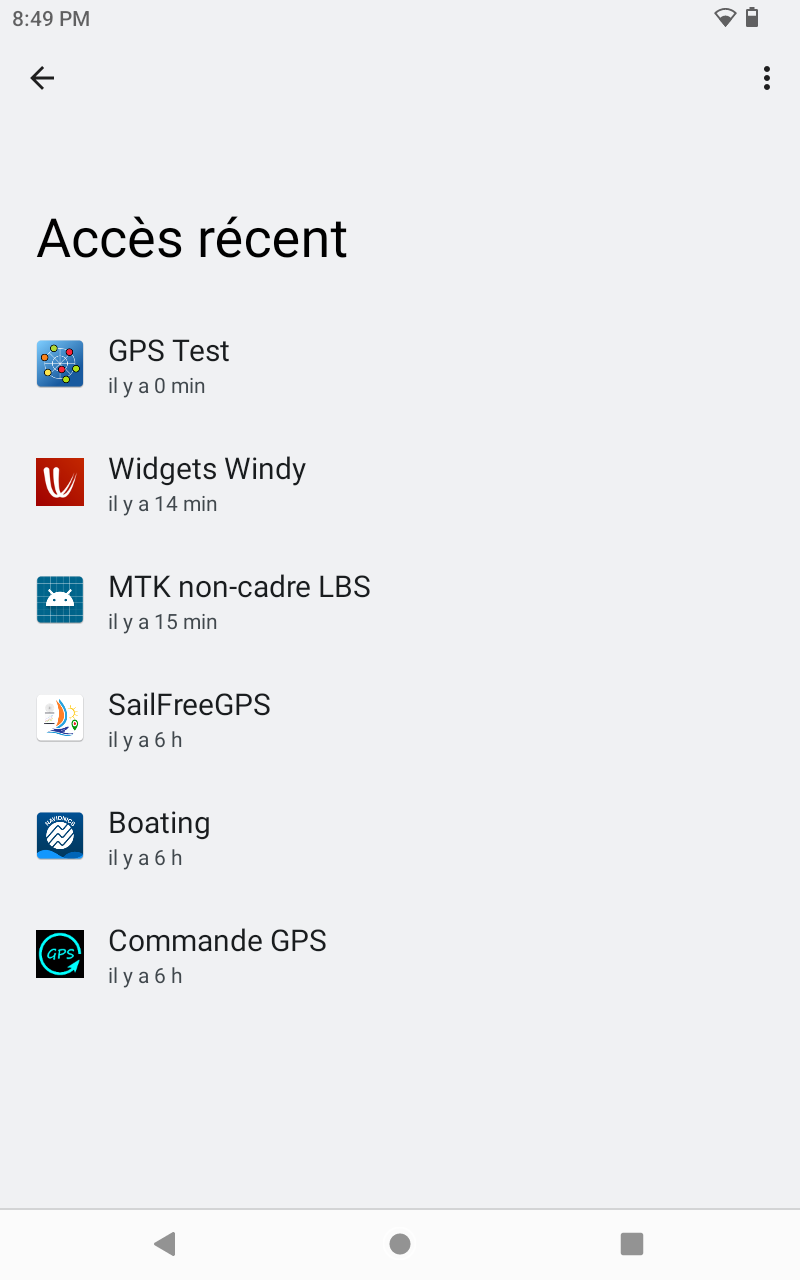Screen dimensions: 800x1280
Task: Open the Commande GPS row
Action: pyautogui.click(x=400, y=955)
